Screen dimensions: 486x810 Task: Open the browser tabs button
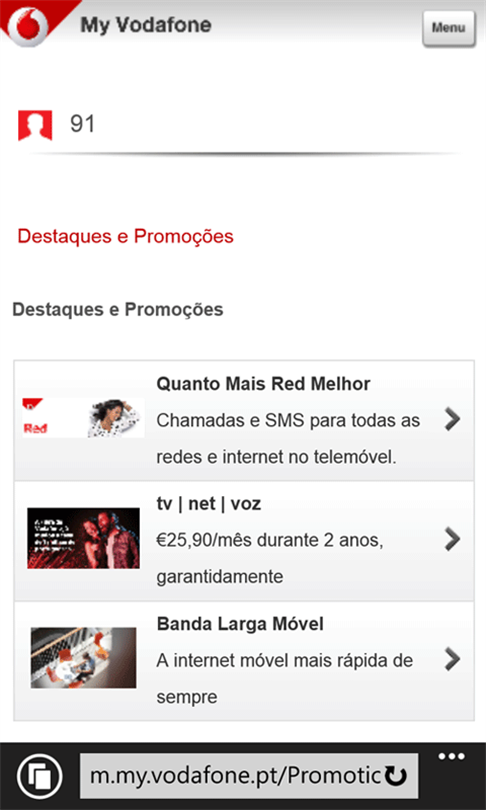[40, 776]
